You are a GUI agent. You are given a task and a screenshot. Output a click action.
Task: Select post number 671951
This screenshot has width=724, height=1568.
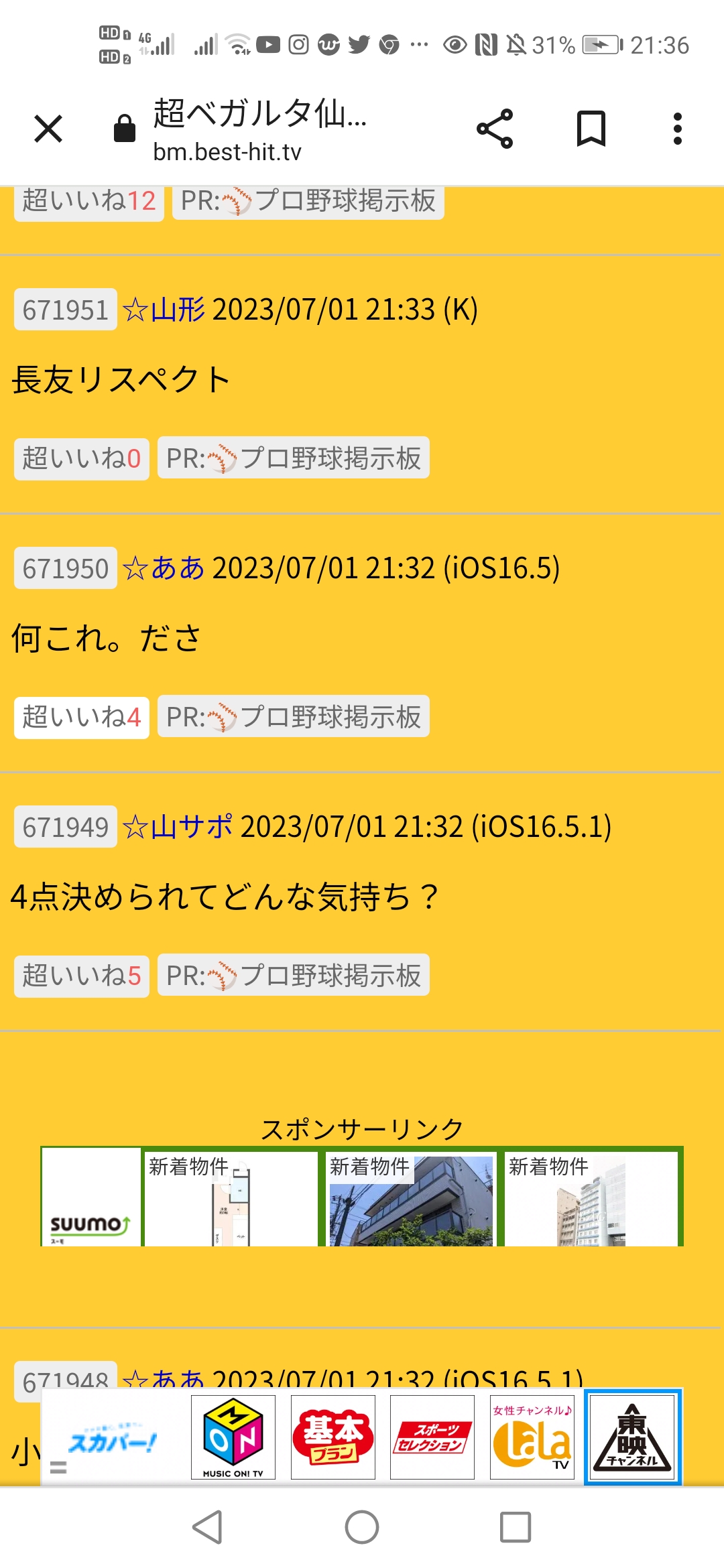click(66, 310)
